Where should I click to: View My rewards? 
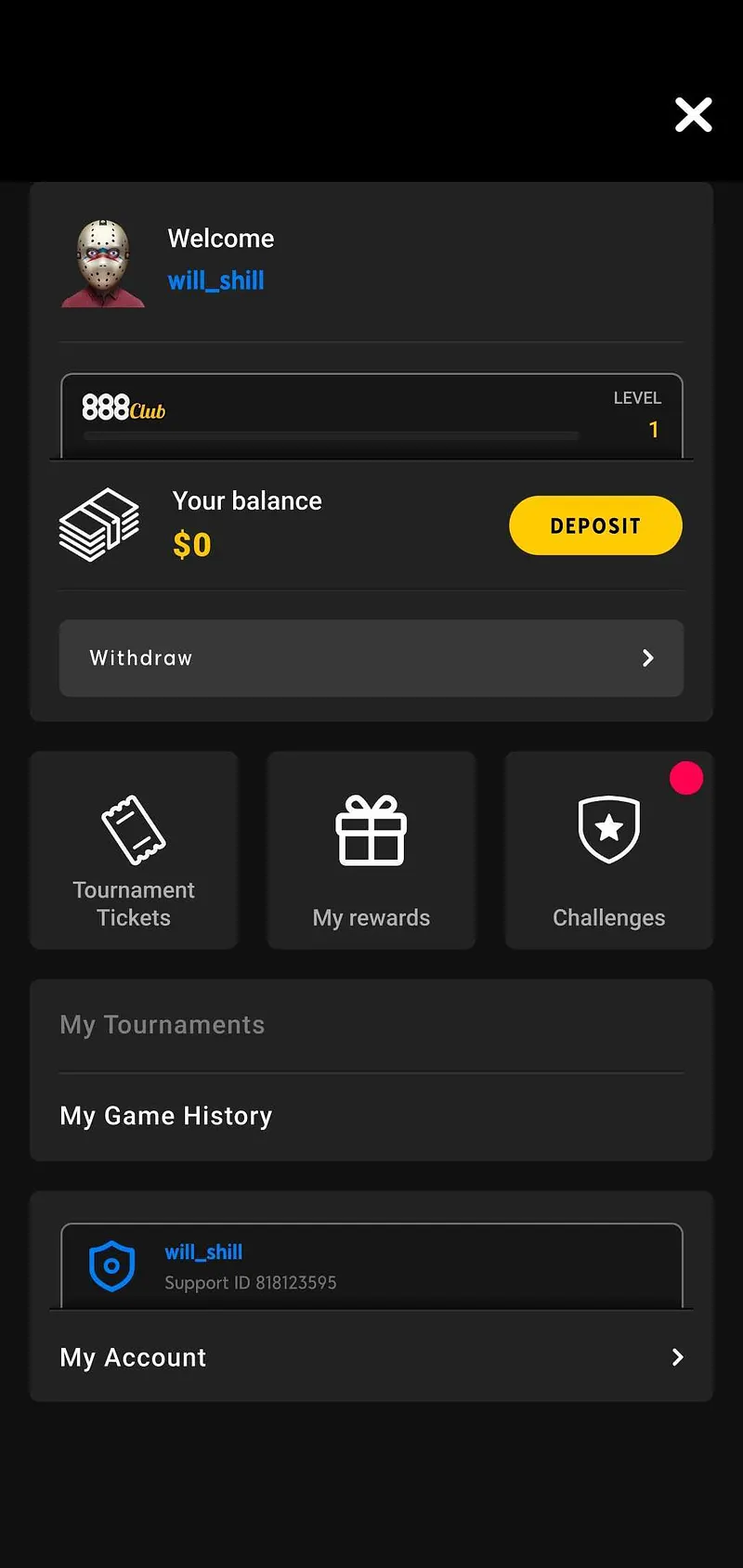coord(371,850)
